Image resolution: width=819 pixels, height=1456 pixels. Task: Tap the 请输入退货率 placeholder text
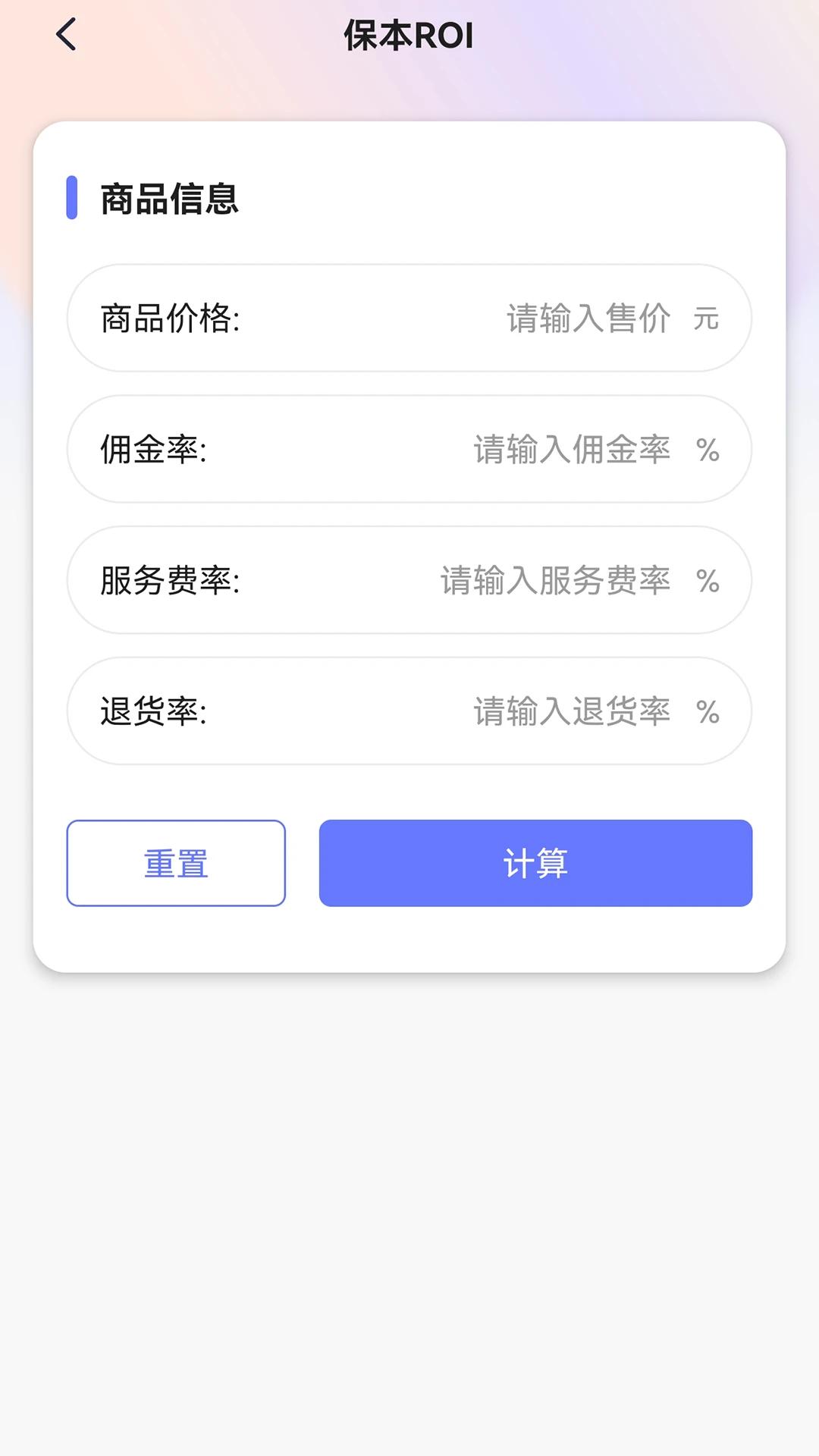pyautogui.click(x=570, y=711)
